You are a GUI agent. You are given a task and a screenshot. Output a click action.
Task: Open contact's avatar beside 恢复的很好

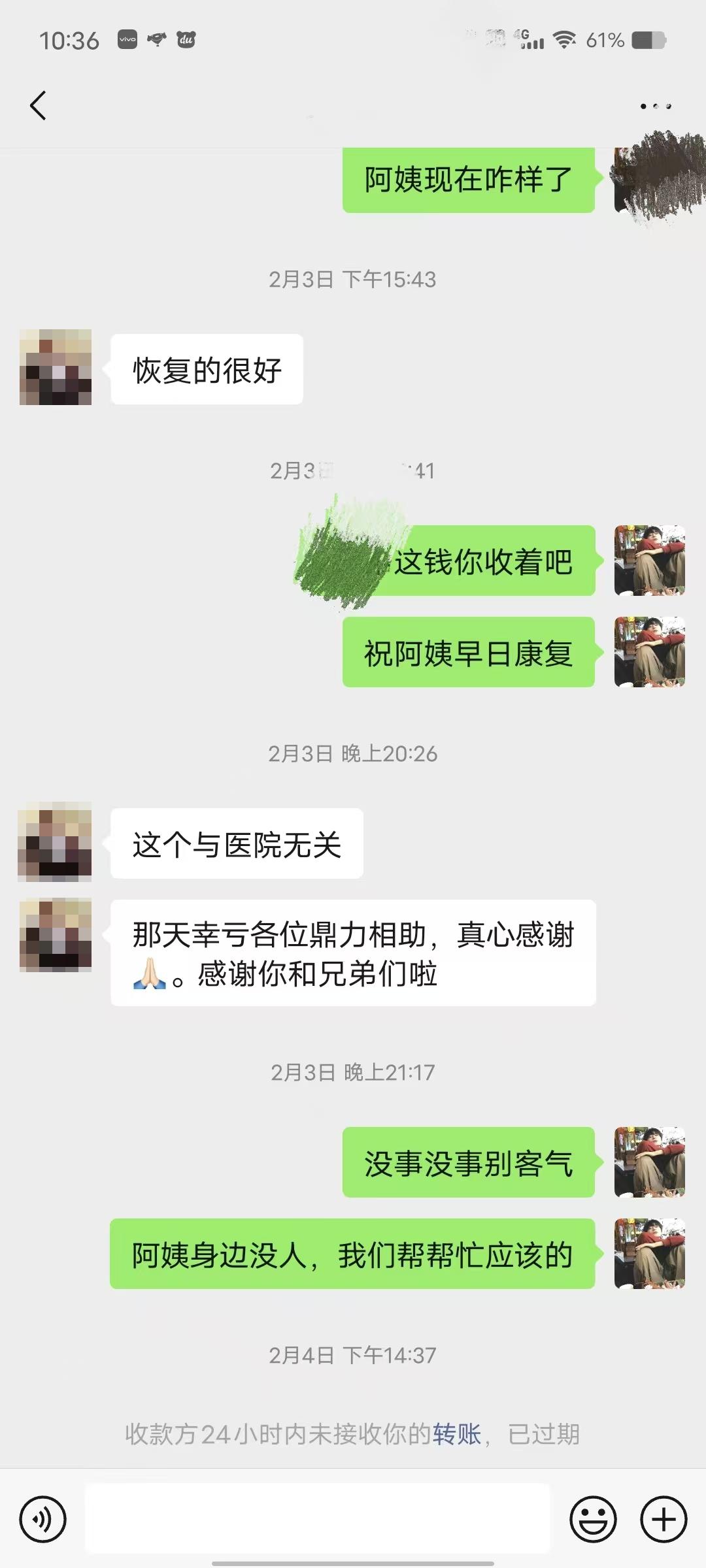pyautogui.click(x=56, y=367)
